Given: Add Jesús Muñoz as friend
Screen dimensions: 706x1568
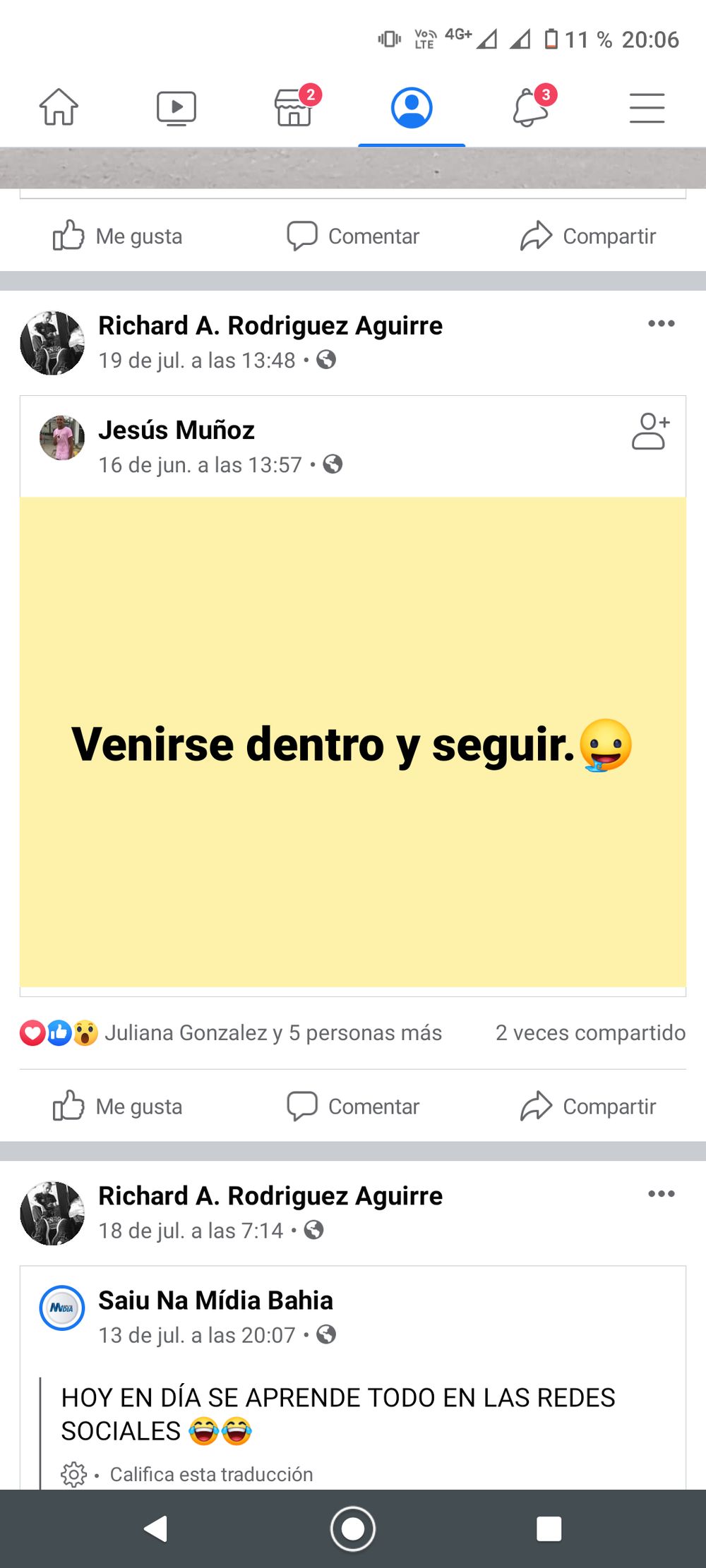Looking at the screenshot, I should (650, 432).
